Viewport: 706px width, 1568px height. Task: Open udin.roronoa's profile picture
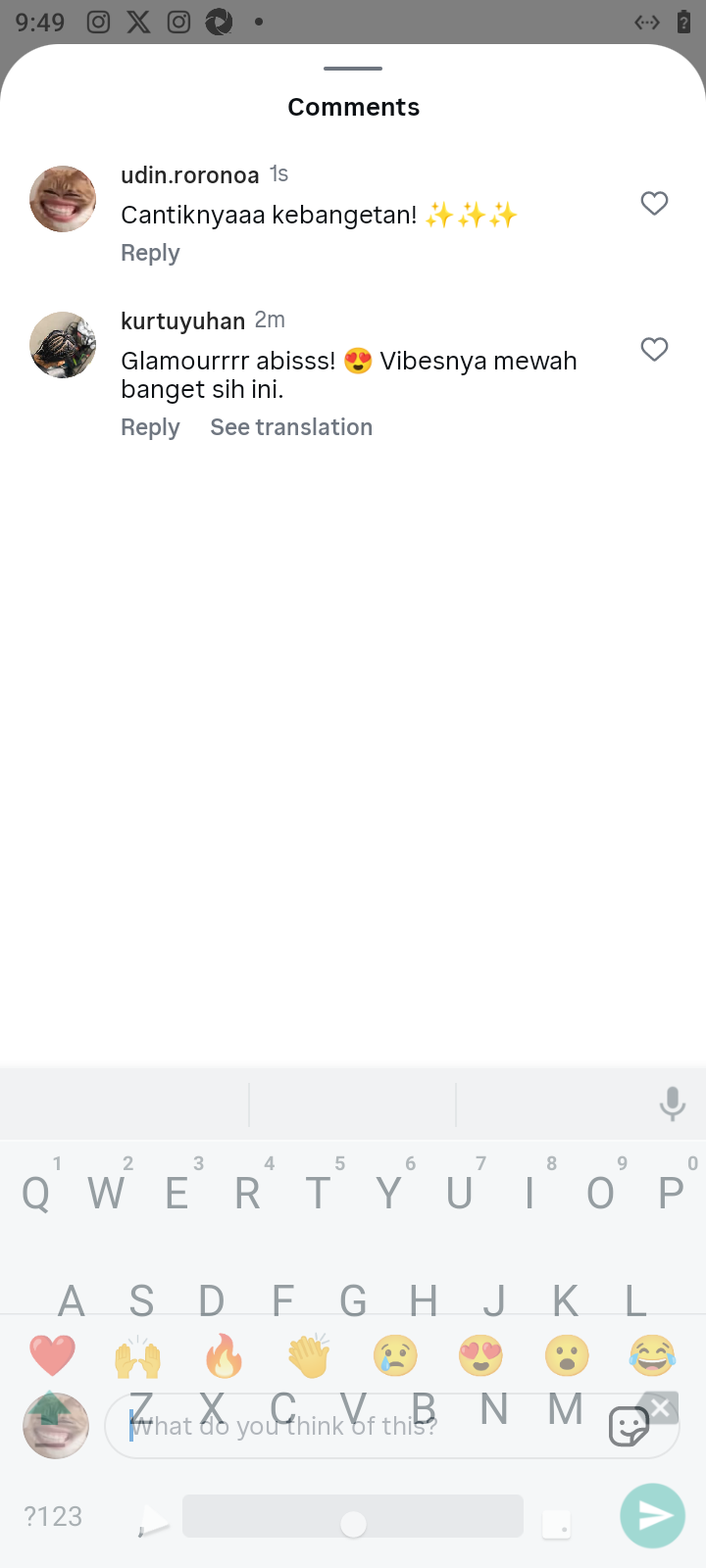pyautogui.click(x=63, y=199)
